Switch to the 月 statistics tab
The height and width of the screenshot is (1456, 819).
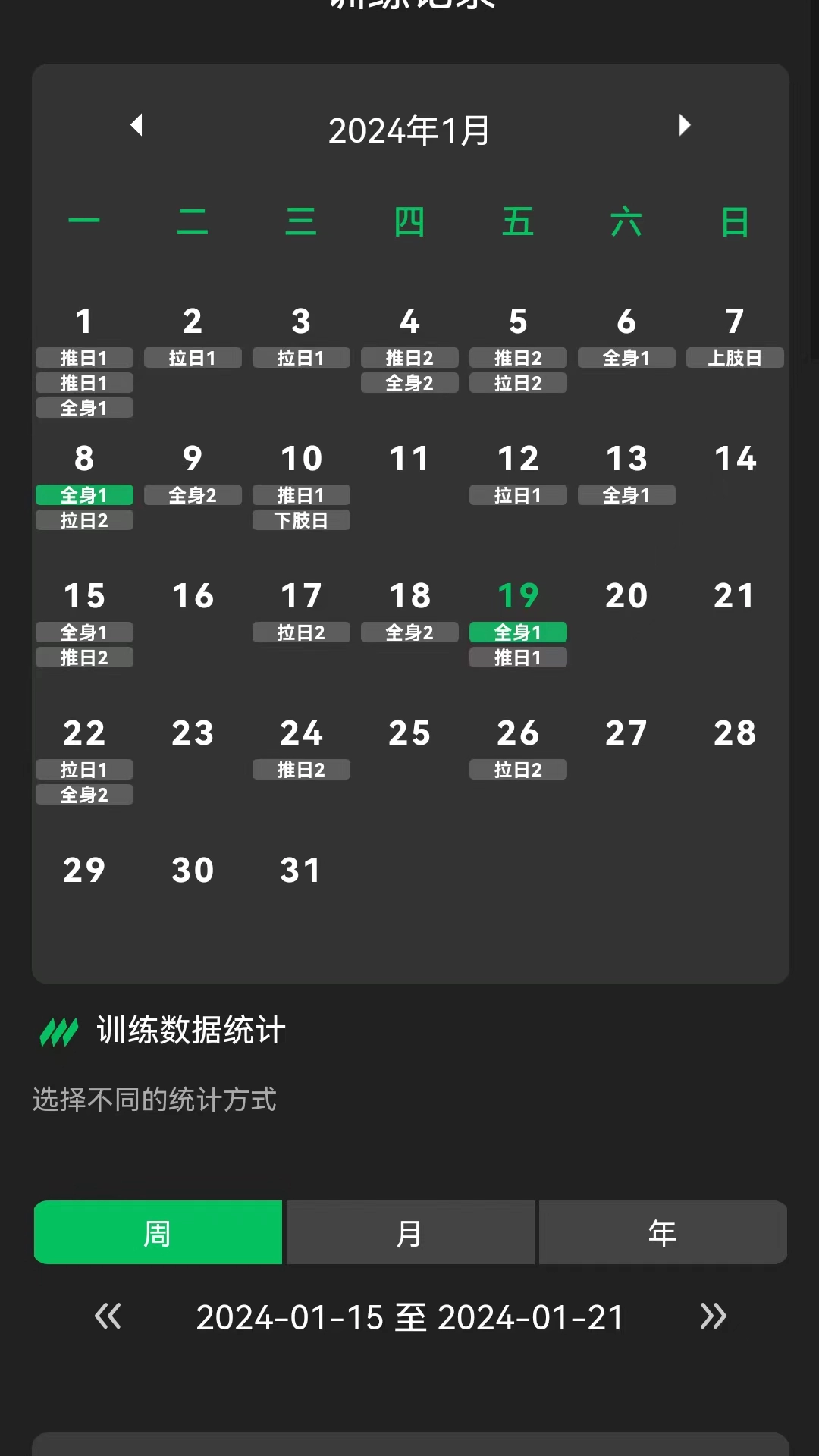tap(409, 1232)
